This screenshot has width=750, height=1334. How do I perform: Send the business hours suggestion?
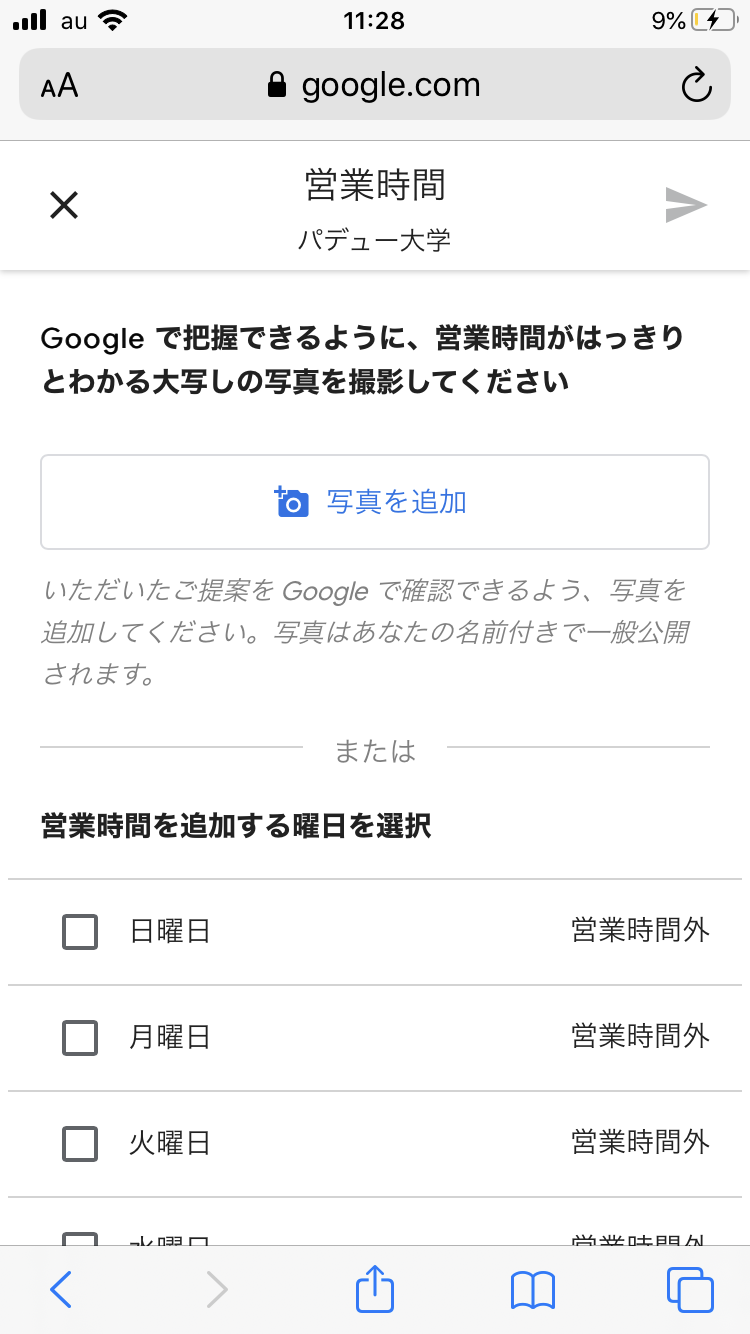pos(686,206)
